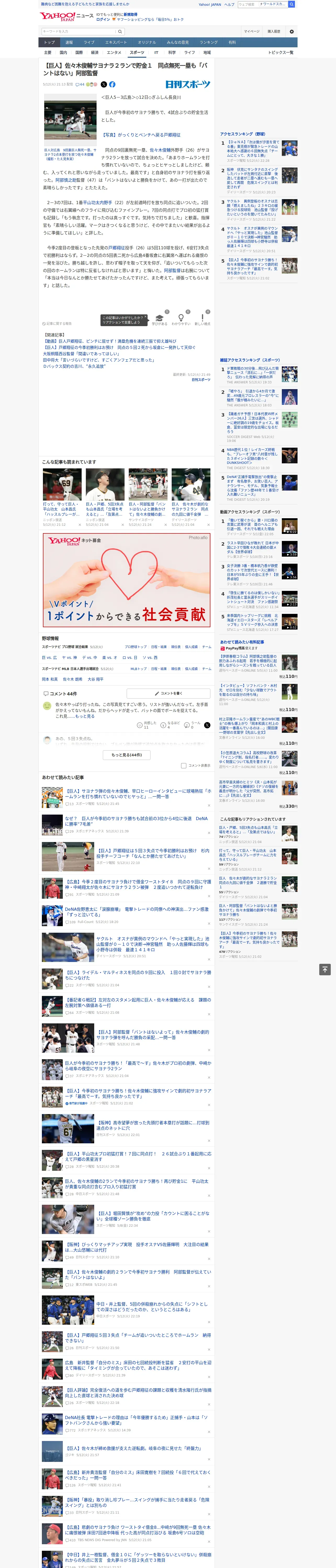Share article on X
Image resolution: width=336 pixels, height=1568 pixels.
click(x=104, y=85)
